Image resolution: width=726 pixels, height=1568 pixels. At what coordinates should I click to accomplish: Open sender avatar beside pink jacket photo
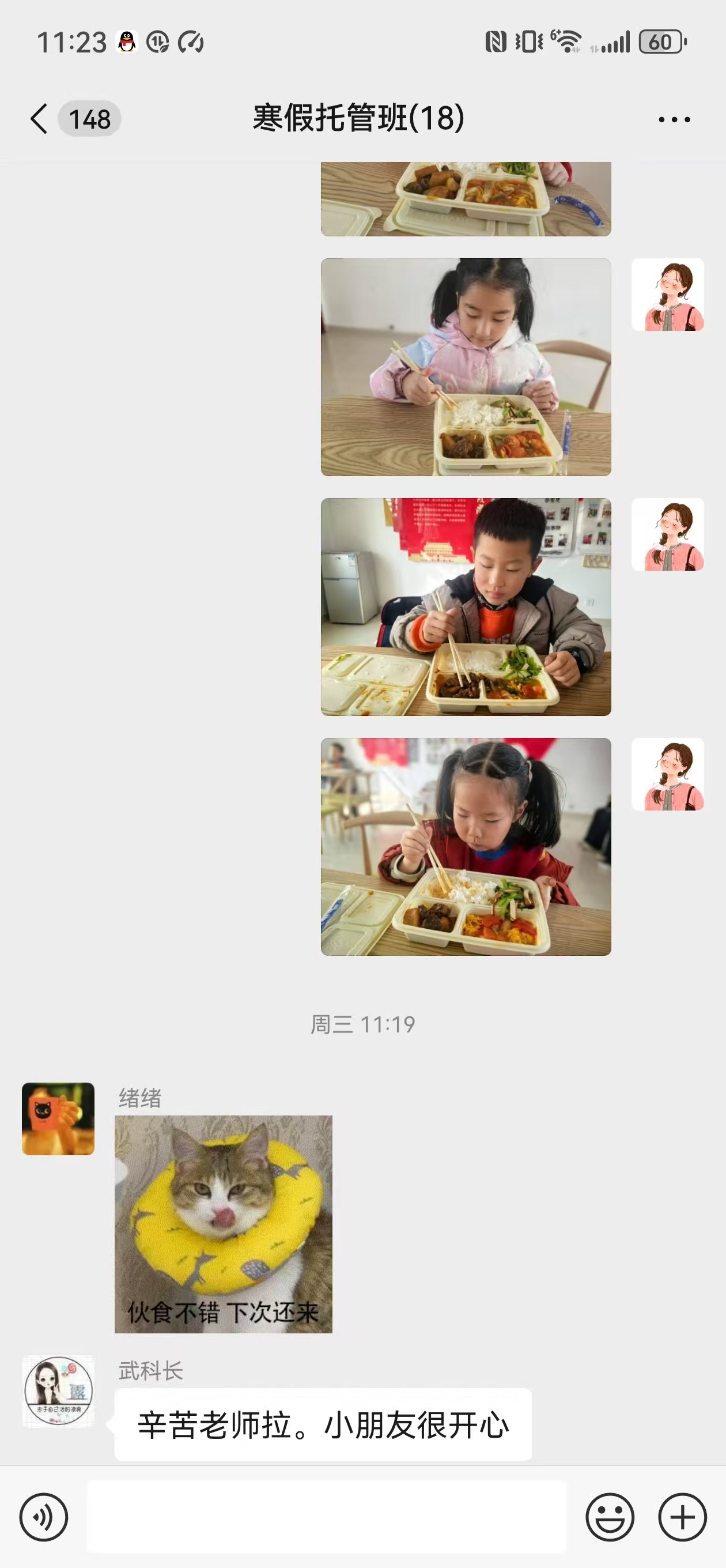click(668, 295)
